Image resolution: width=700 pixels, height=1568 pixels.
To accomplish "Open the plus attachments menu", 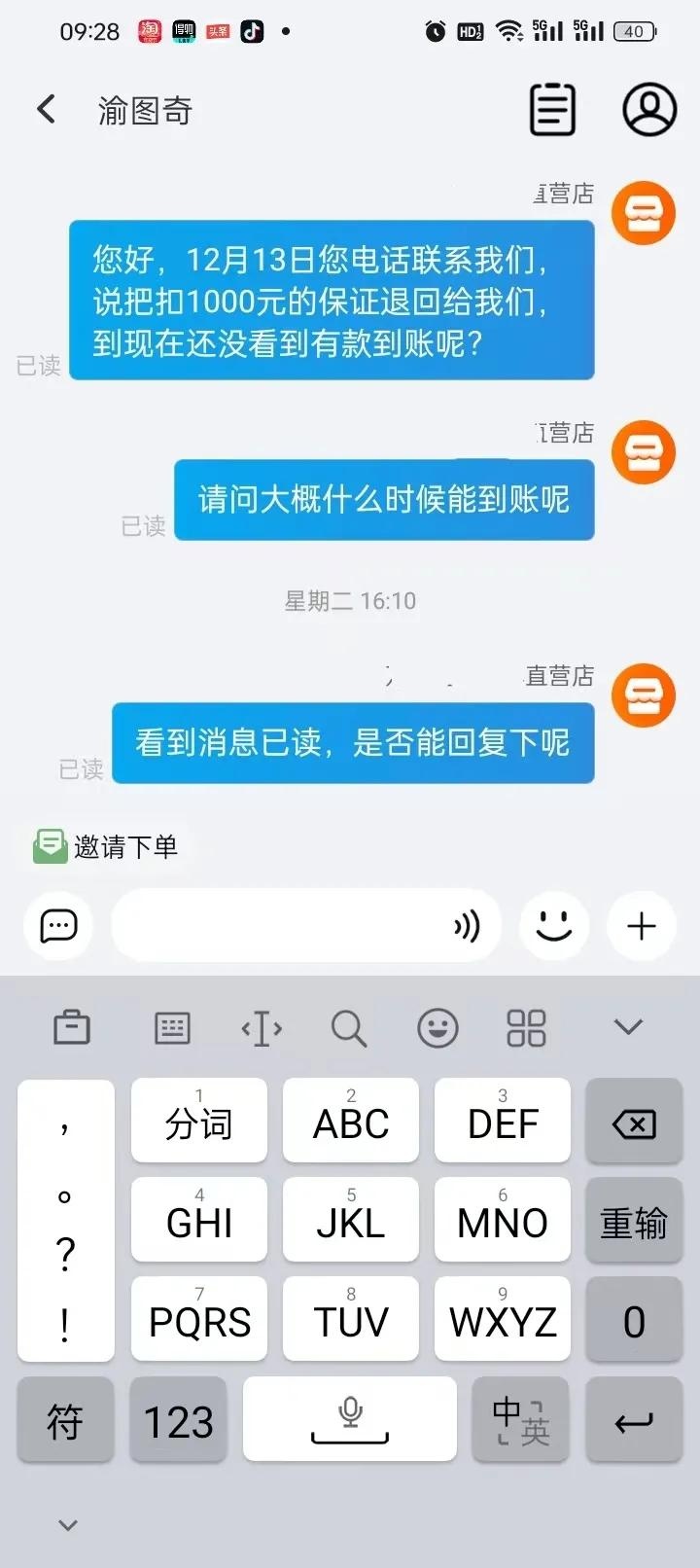I will pos(642,926).
